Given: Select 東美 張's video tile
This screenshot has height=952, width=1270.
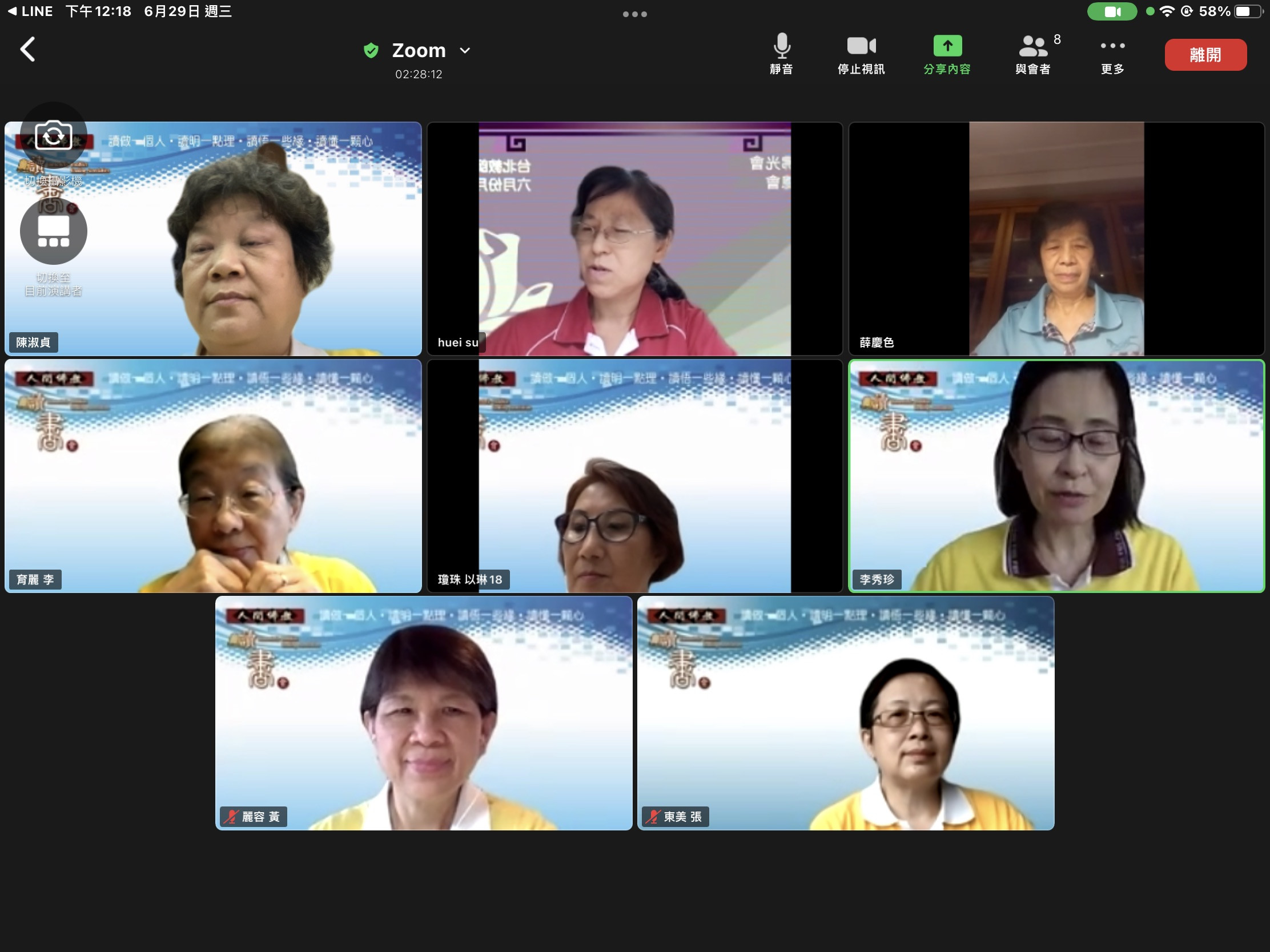Looking at the screenshot, I should pyautogui.click(x=845, y=713).
